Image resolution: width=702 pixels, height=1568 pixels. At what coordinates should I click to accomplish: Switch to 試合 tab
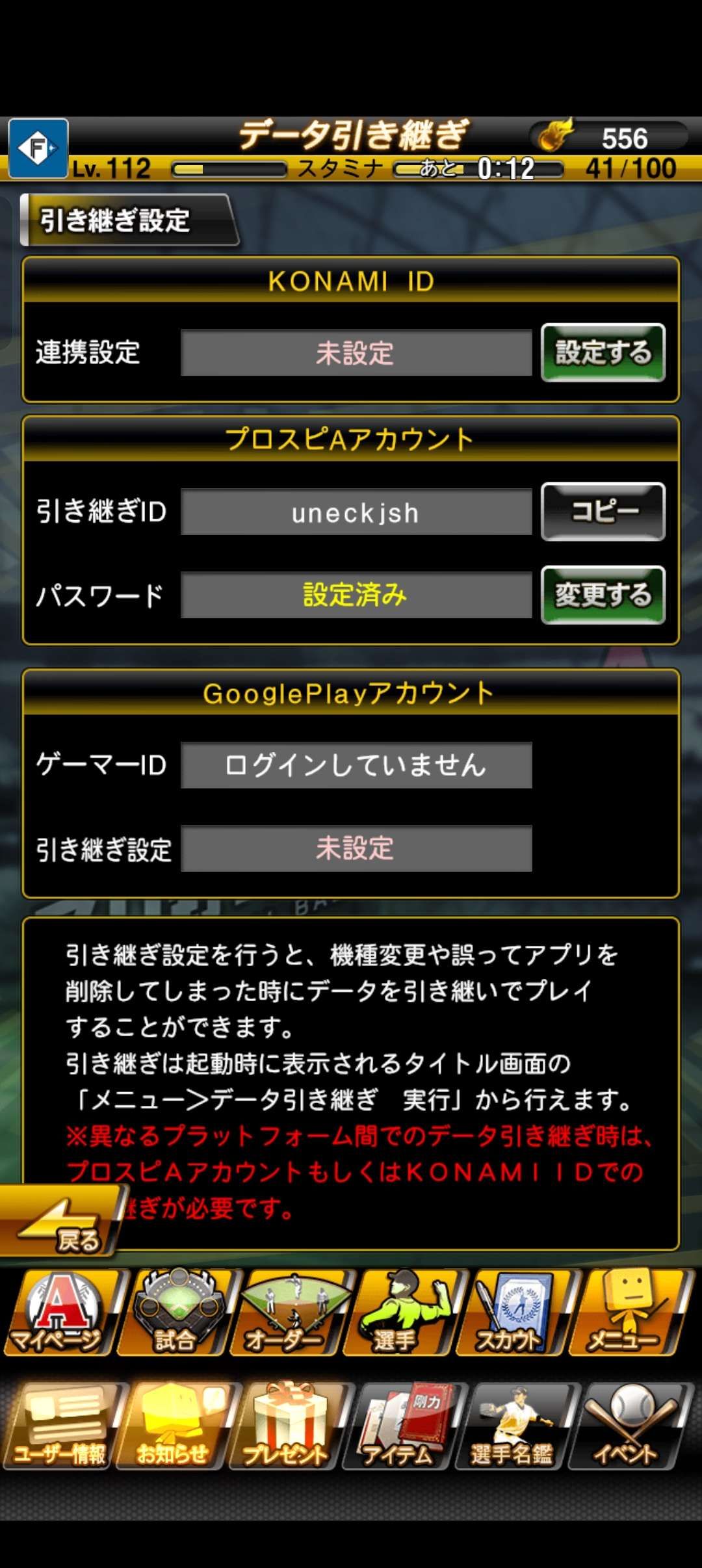(174, 1313)
